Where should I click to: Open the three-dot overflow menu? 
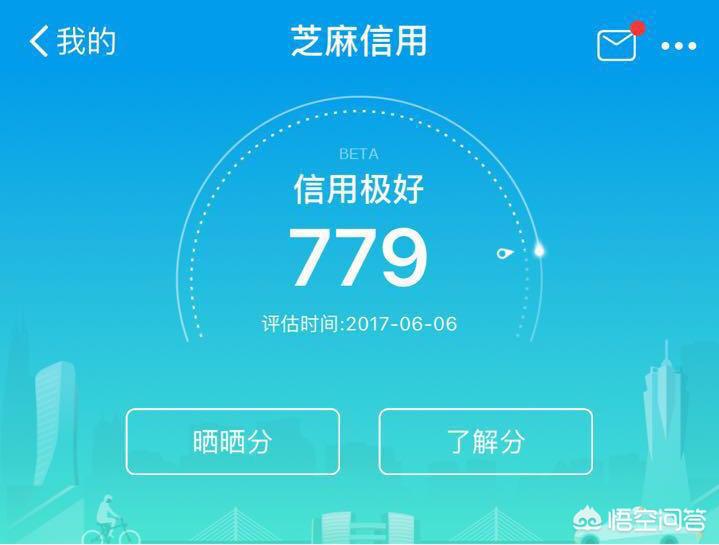click(x=679, y=46)
